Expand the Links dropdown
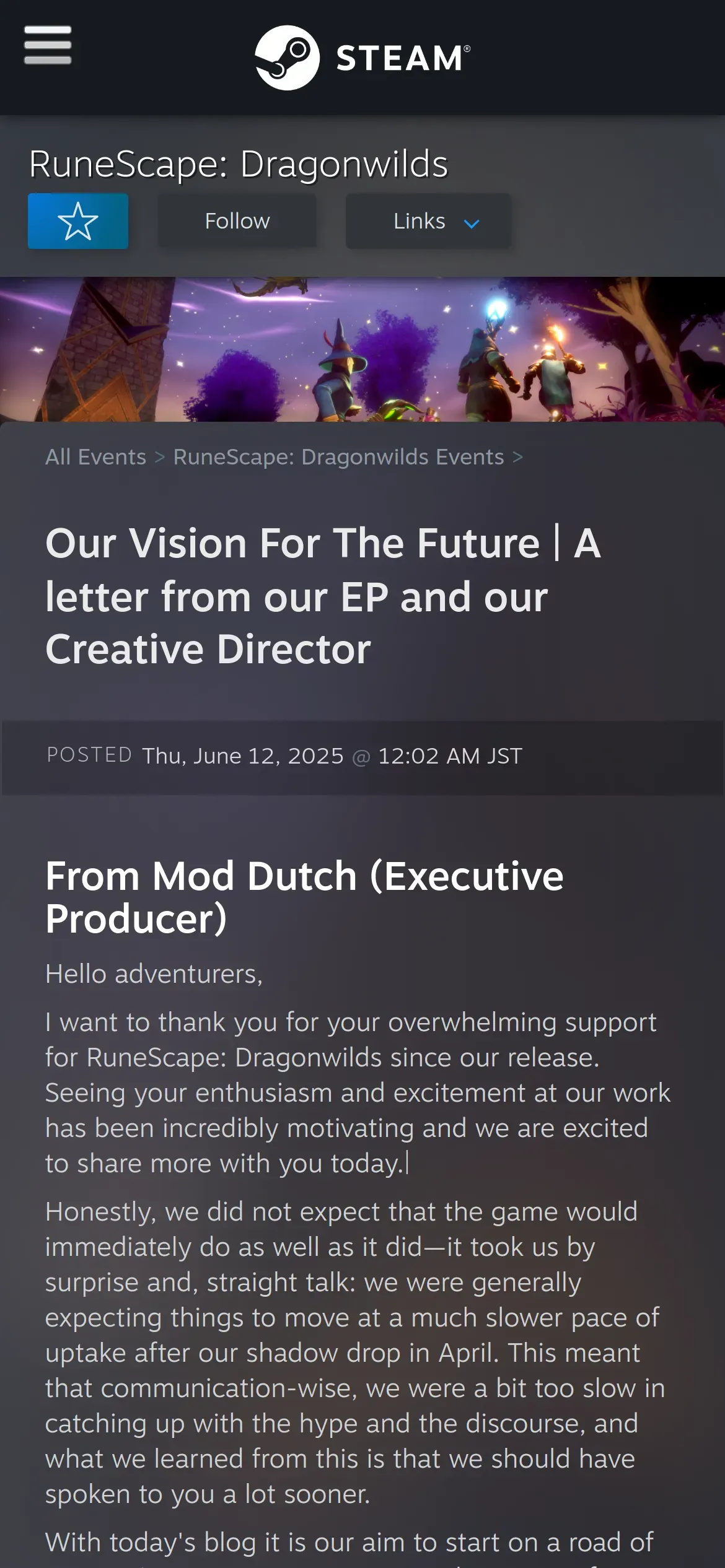This screenshot has height=1568, width=725. 428,221
